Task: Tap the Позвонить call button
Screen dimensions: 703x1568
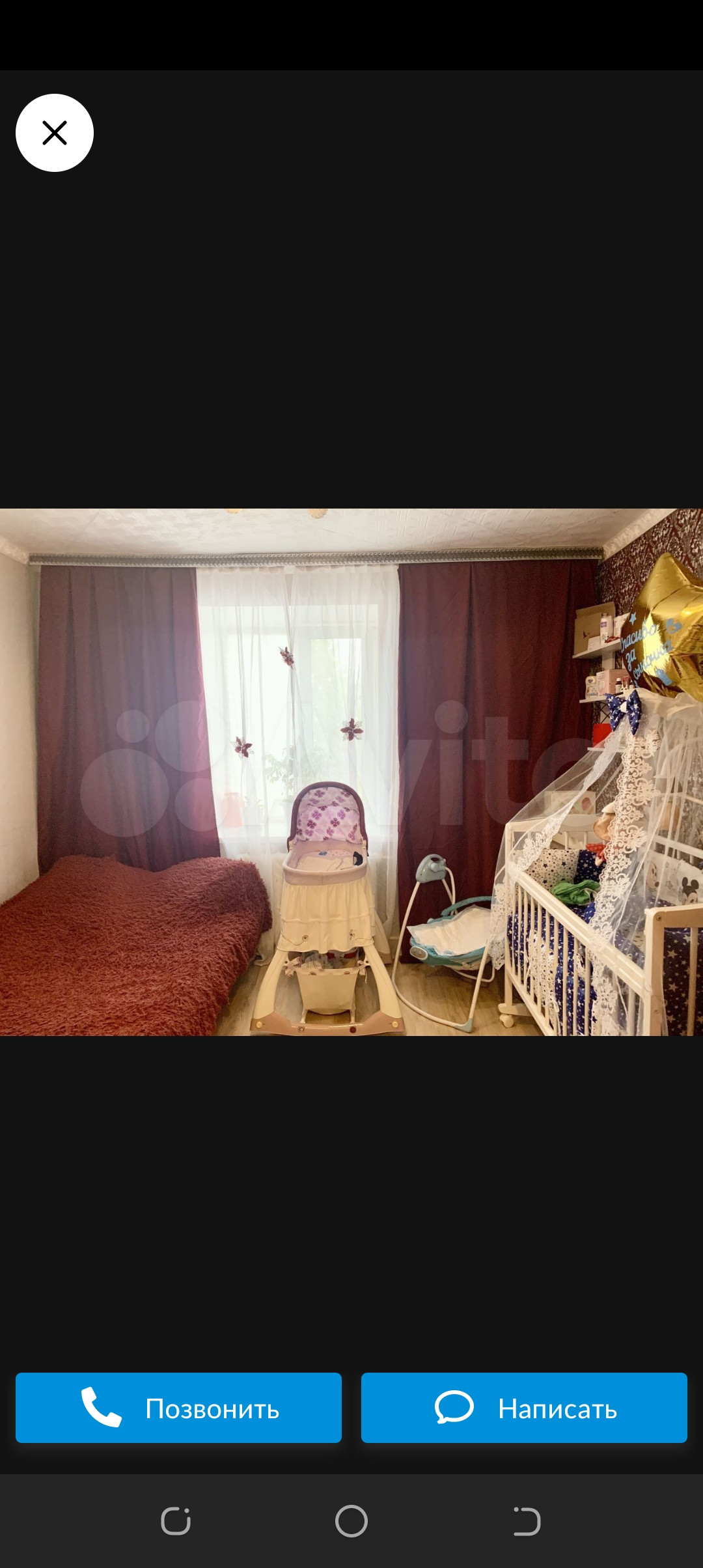Action: tap(178, 1408)
